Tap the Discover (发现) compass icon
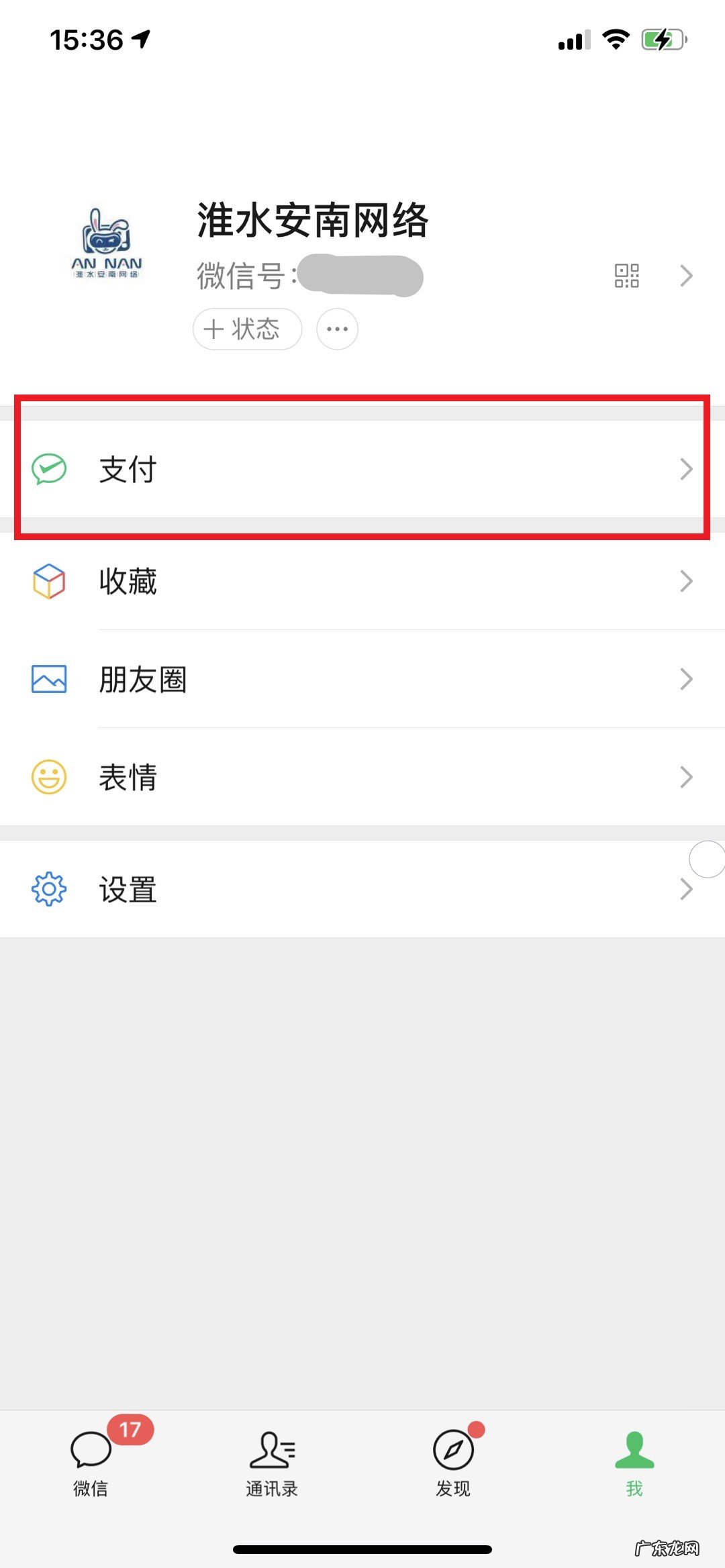Viewport: 725px width, 1568px height. (x=454, y=1449)
